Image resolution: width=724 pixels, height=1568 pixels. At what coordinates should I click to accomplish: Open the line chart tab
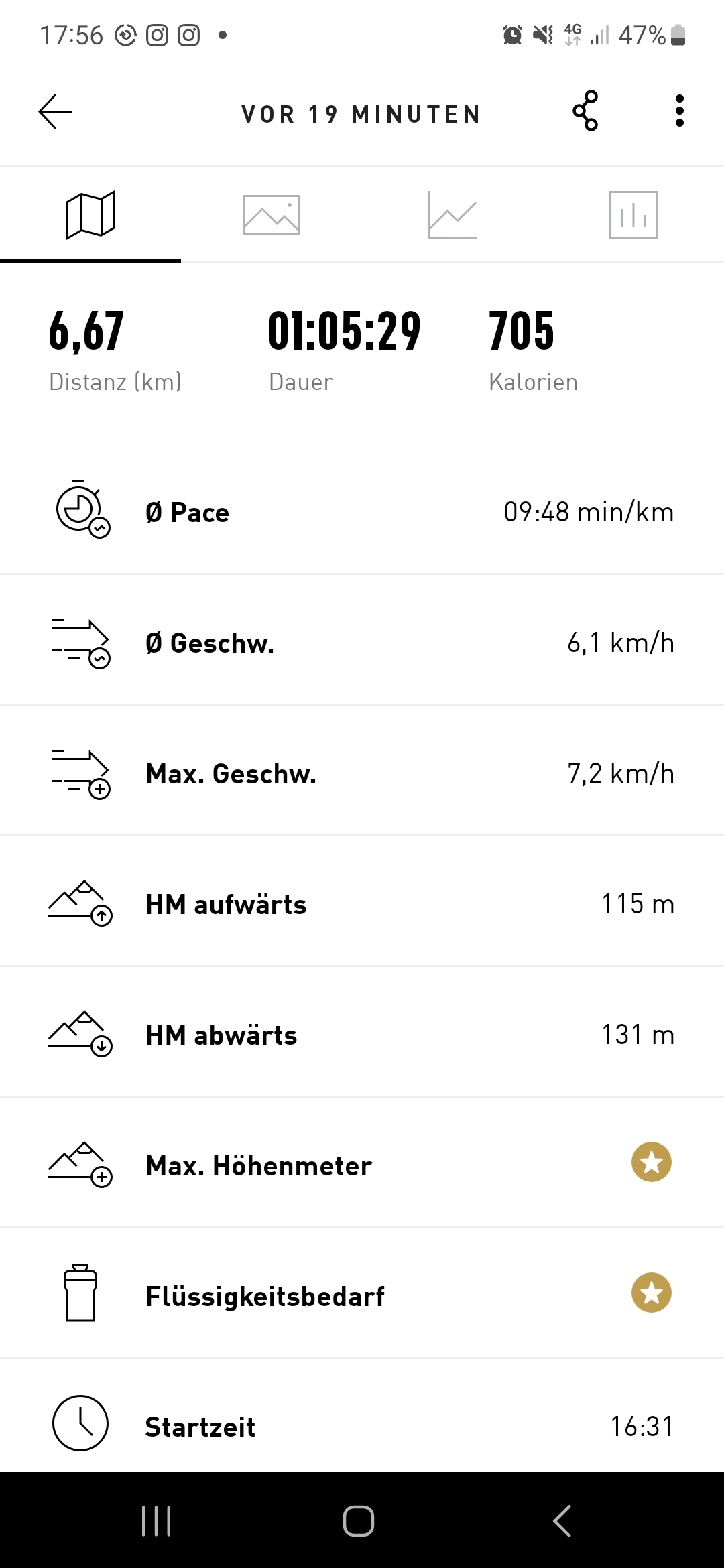(x=452, y=215)
